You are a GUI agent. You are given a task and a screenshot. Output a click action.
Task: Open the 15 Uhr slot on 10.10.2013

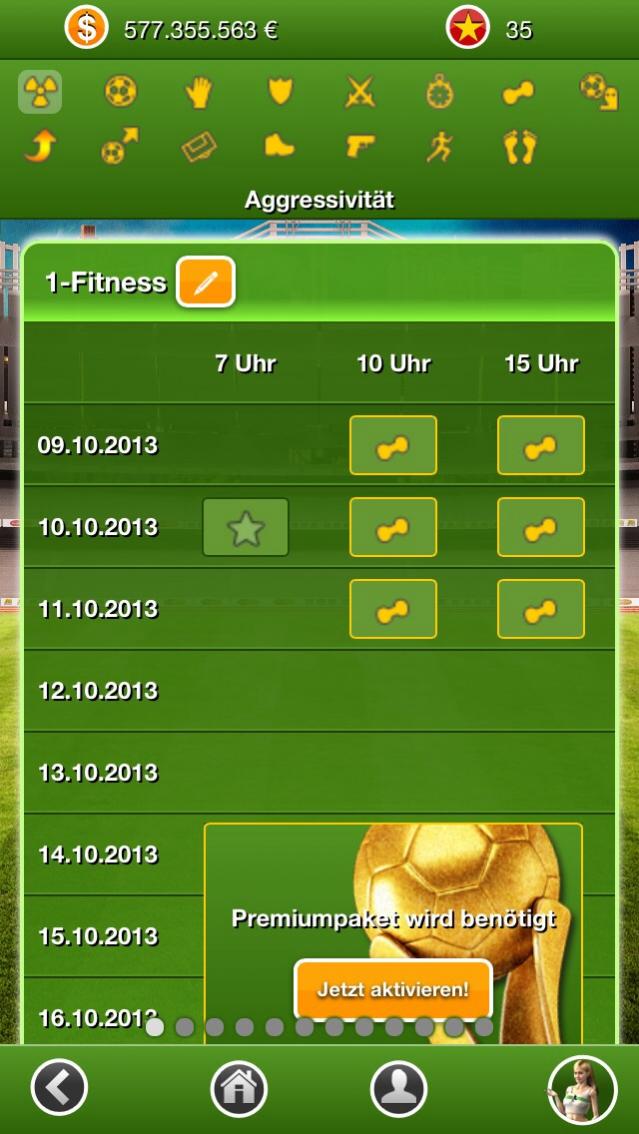coord(541,527)
